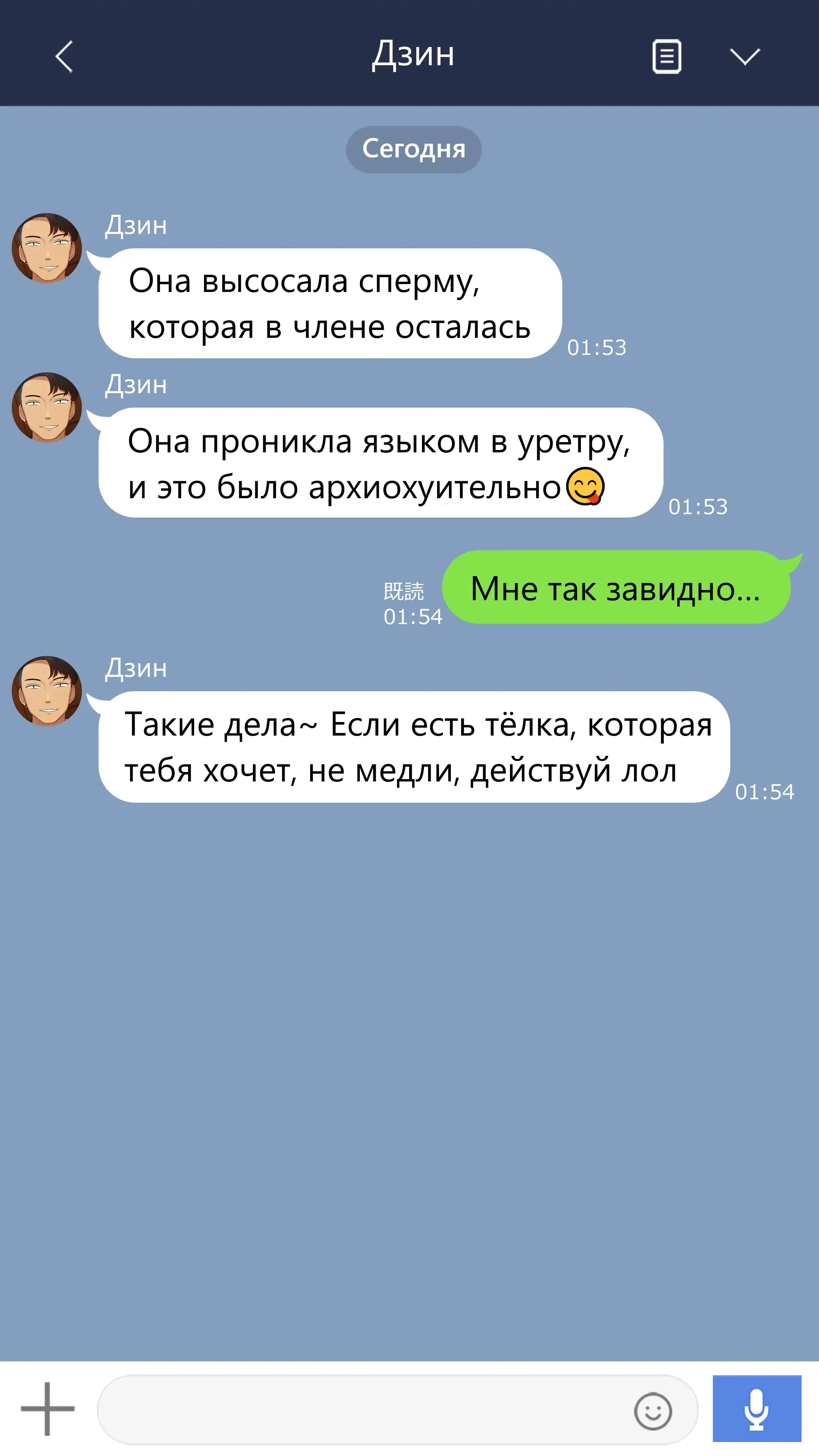
Task: Expand the chat options chevron
Action: (x=744, y=56)
